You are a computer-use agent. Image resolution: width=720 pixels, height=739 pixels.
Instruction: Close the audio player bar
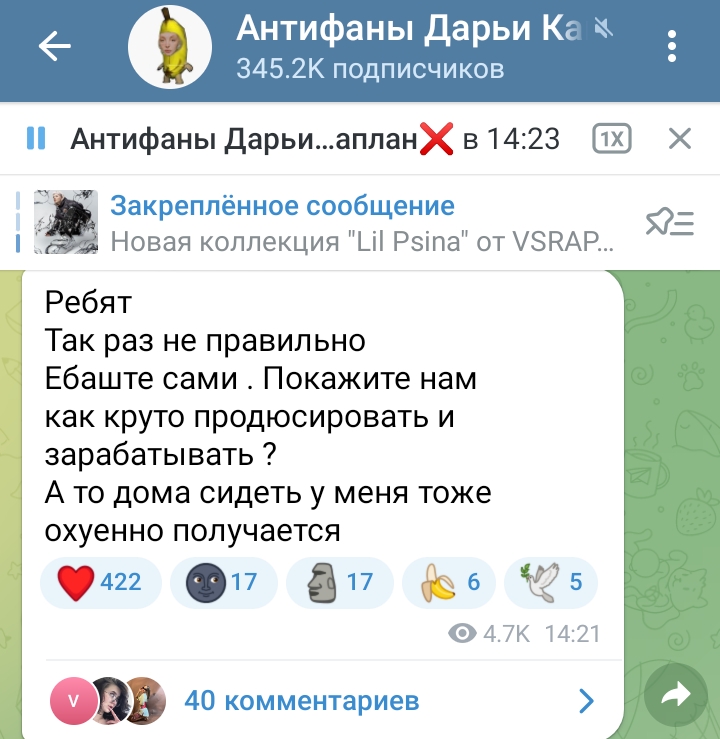(680, 138)
